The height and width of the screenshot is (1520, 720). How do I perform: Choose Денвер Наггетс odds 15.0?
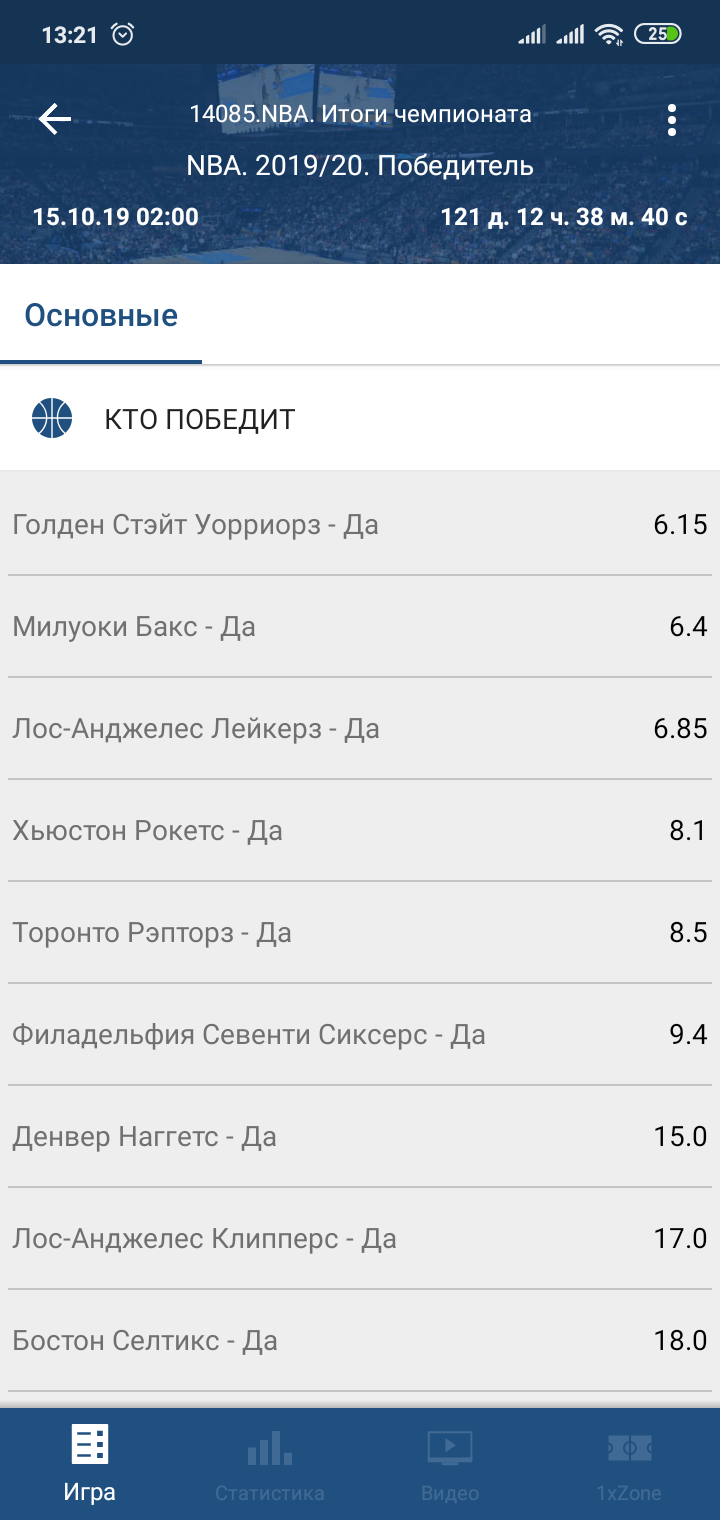360,1137
